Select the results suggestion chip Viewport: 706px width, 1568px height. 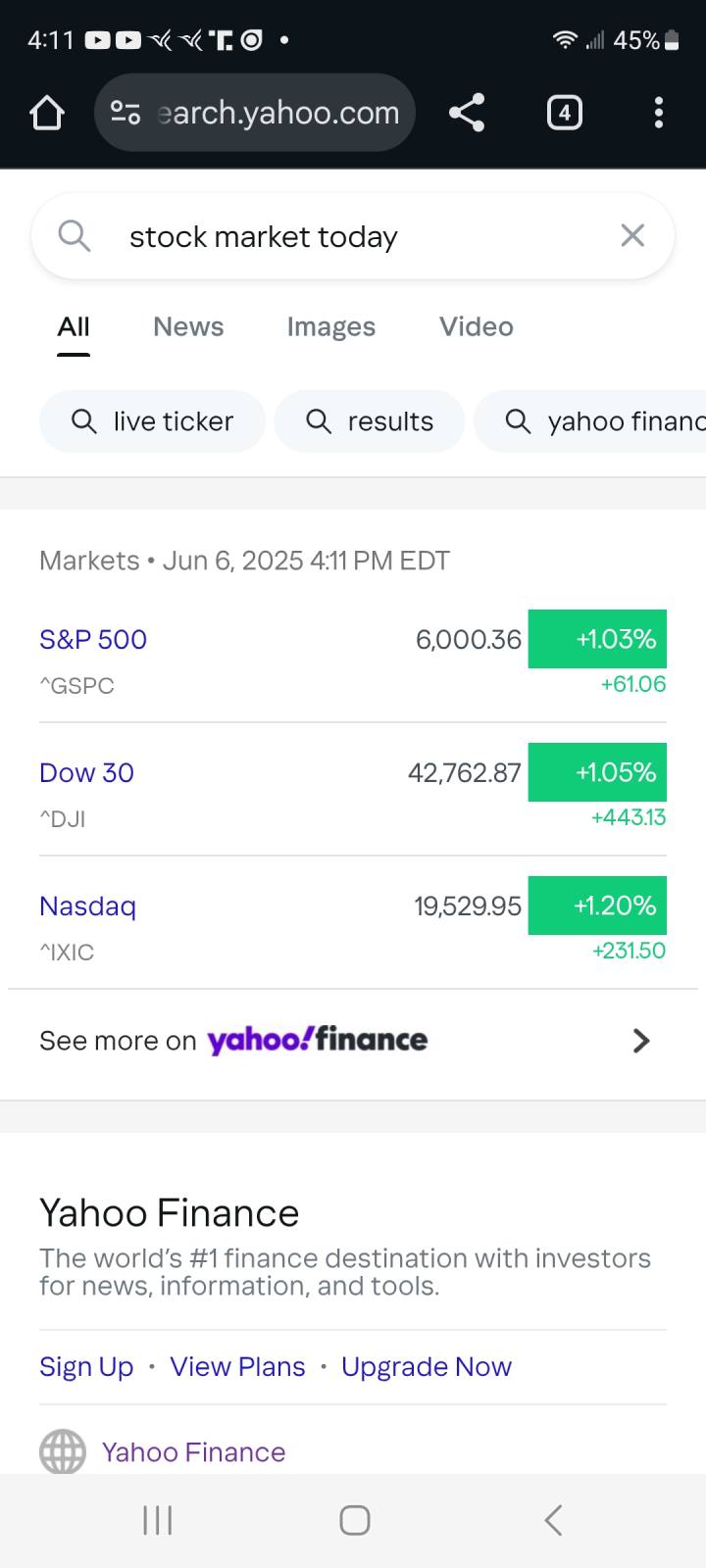click(370, 421)
